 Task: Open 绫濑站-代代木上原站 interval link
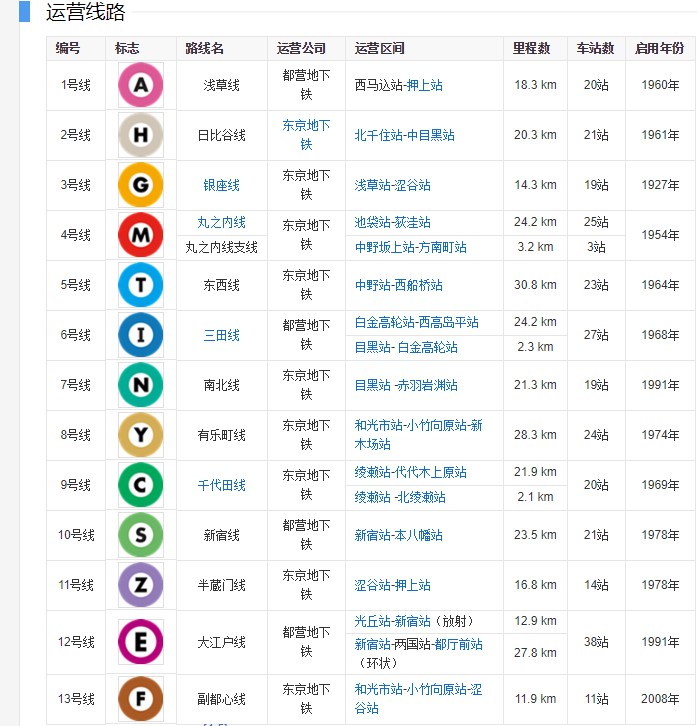(410, 472)
